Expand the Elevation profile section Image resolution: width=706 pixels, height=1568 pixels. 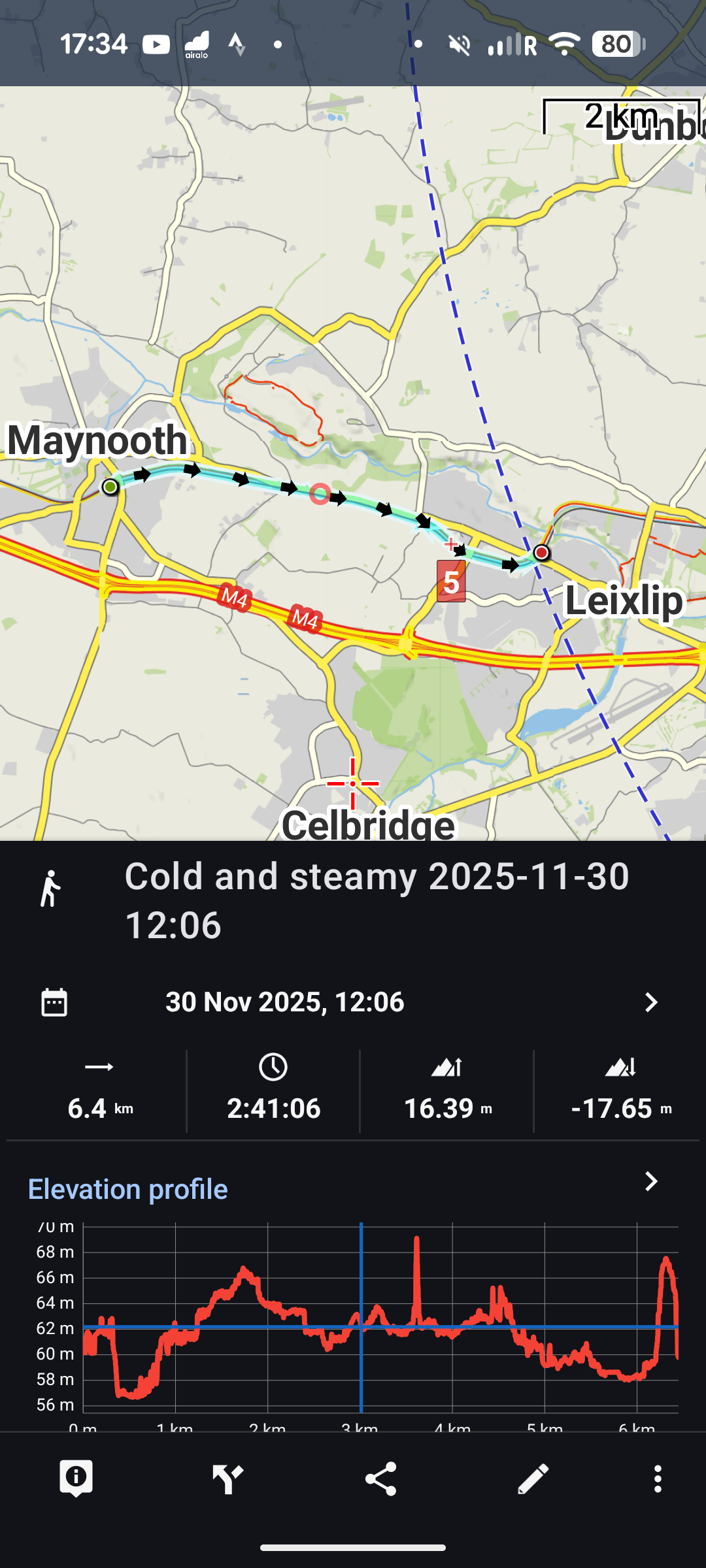[650, 1182]
